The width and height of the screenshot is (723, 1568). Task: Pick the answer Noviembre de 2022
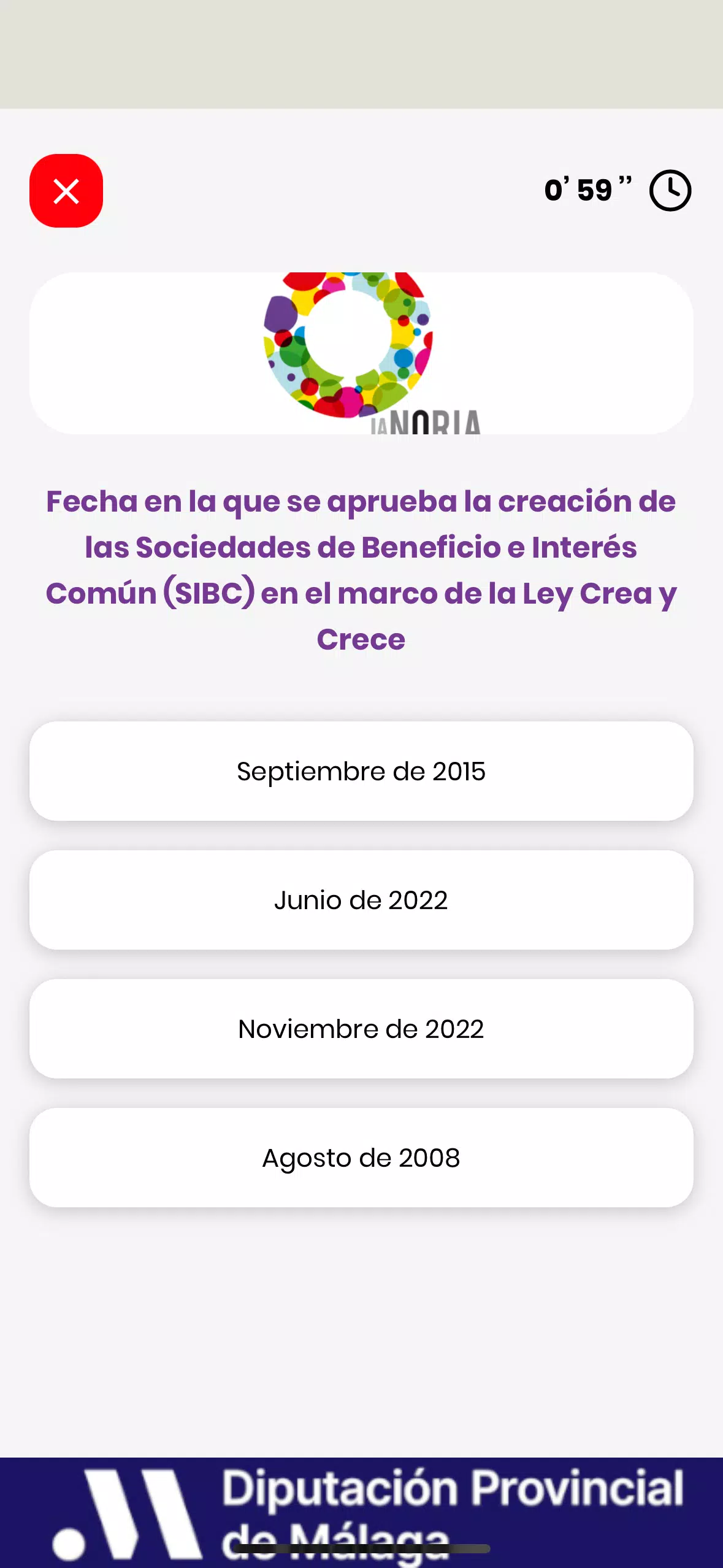361,1029
